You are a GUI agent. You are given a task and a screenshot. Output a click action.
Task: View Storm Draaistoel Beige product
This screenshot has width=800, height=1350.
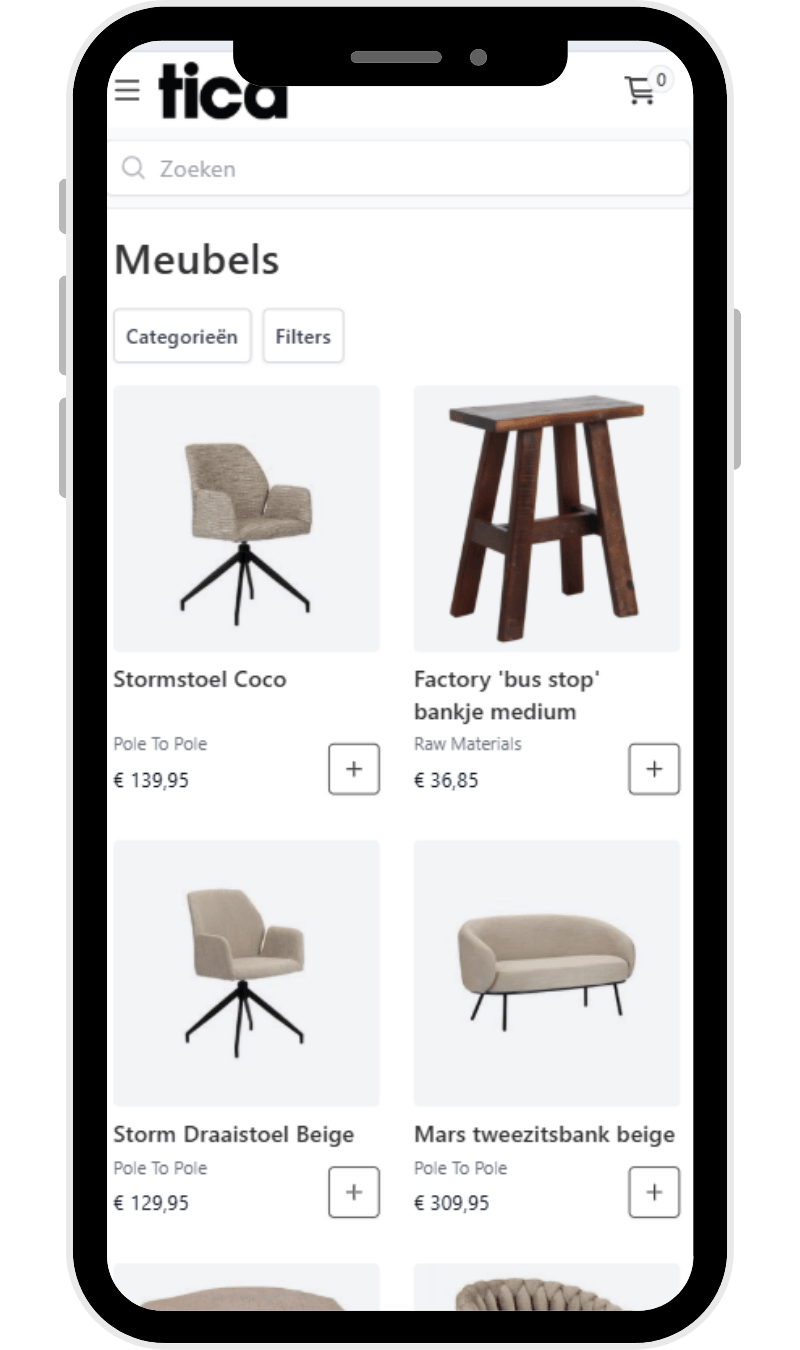pyautogui.click(x=246, y=973)
